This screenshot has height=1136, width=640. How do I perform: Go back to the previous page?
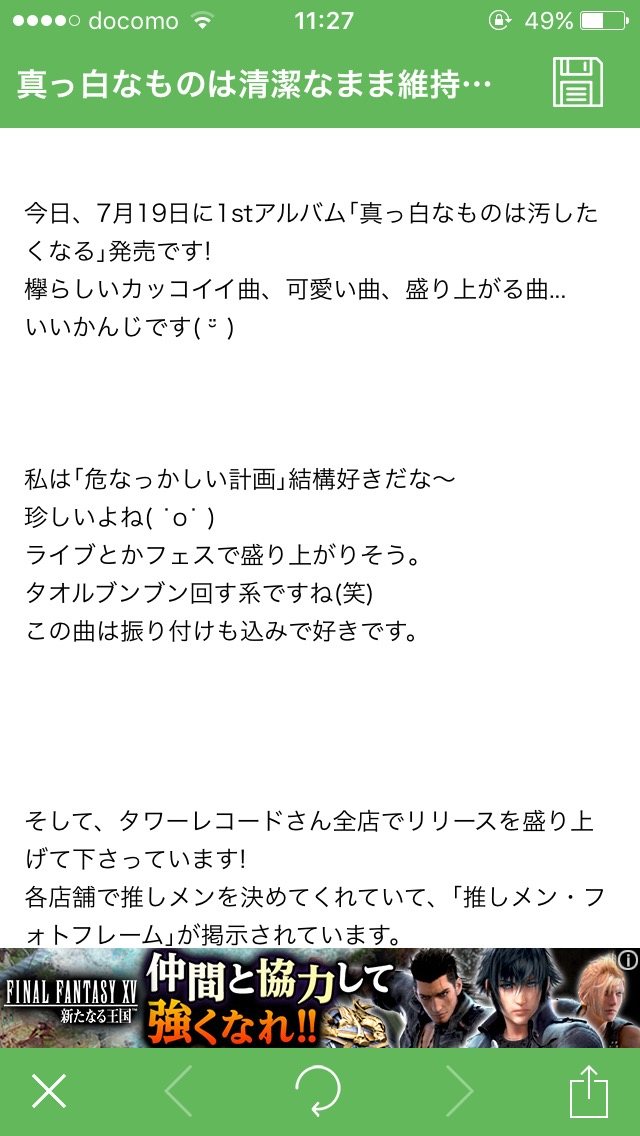pos(178,1090)
